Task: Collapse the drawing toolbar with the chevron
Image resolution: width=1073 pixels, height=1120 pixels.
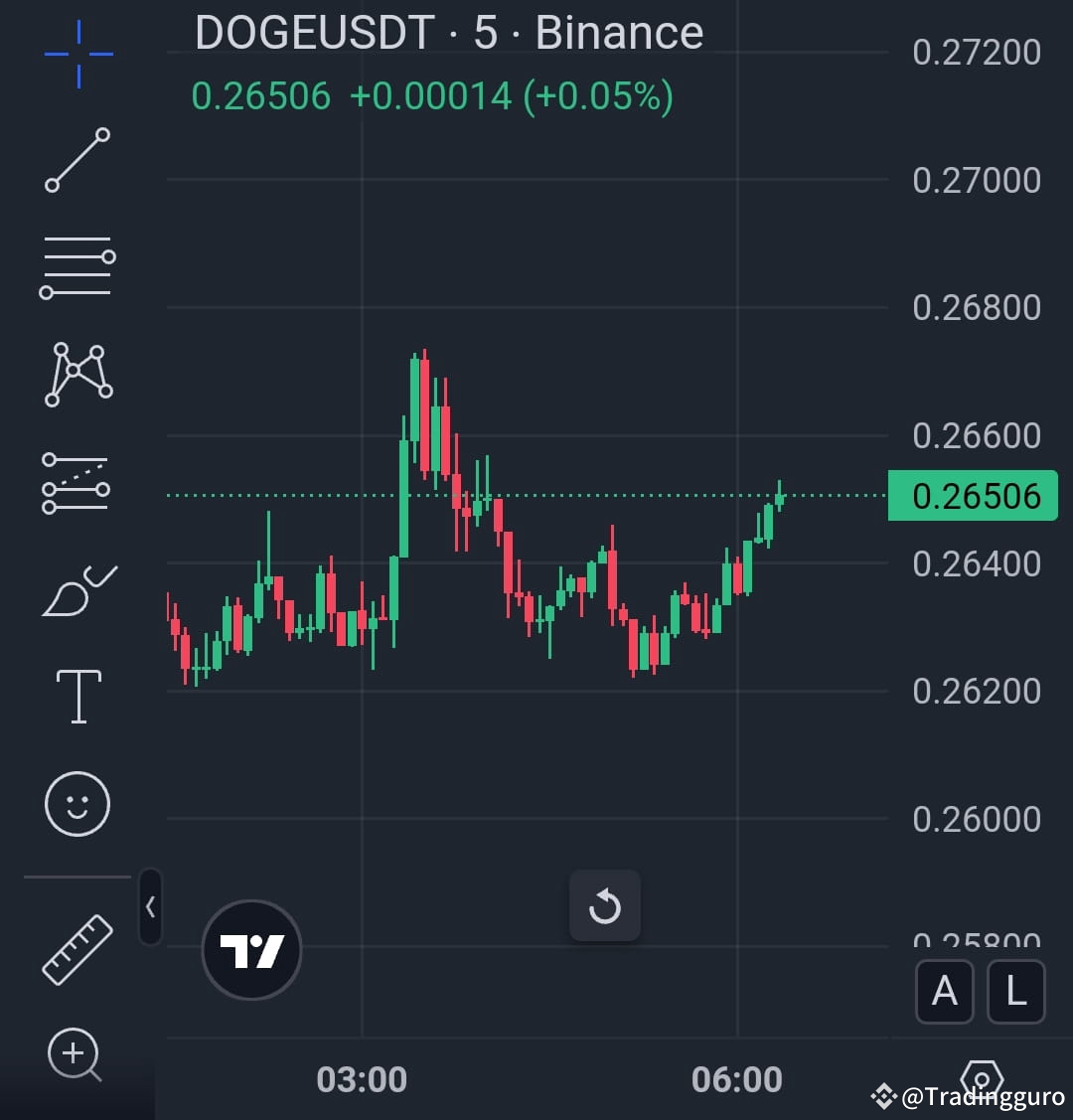Action: (x=150, y=906)
